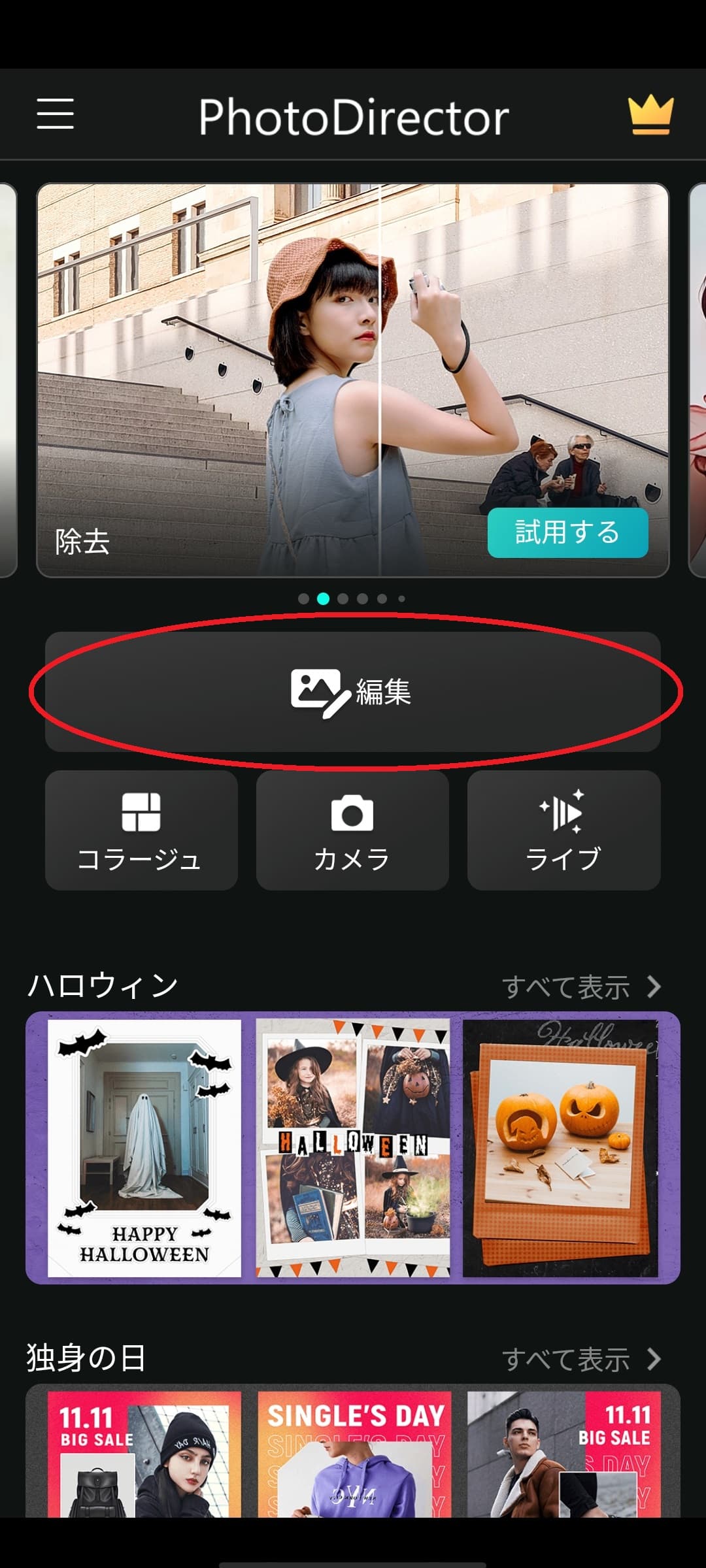Launch the カメラ camera
Viewport: 706px width, 1568px height.
(x=352, y=830)
